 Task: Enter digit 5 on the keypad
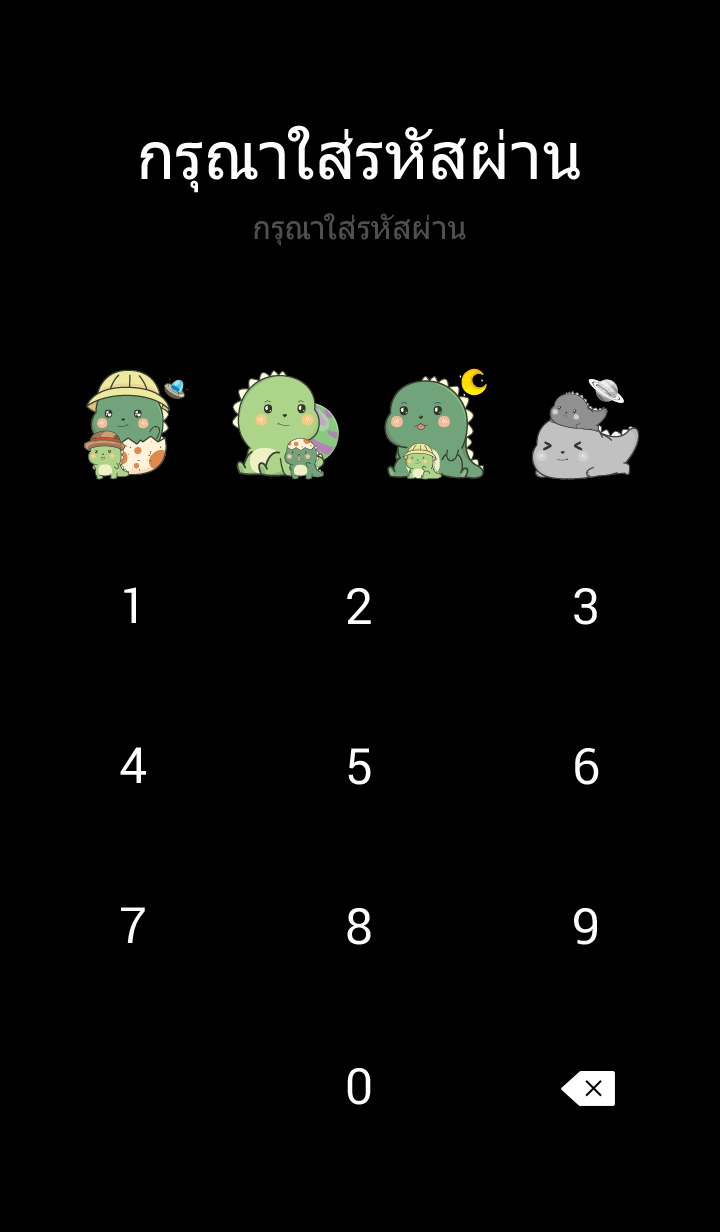359,767
